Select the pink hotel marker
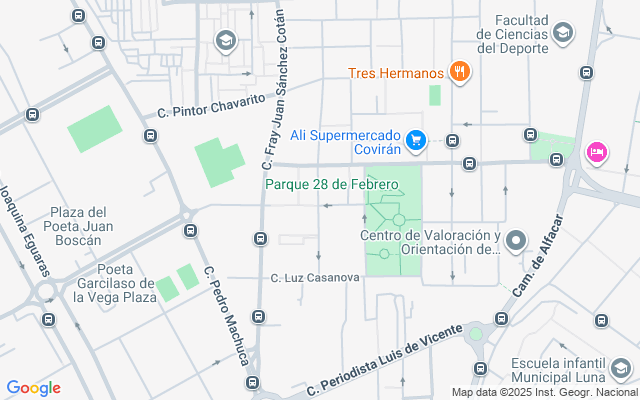 point(597,151)
